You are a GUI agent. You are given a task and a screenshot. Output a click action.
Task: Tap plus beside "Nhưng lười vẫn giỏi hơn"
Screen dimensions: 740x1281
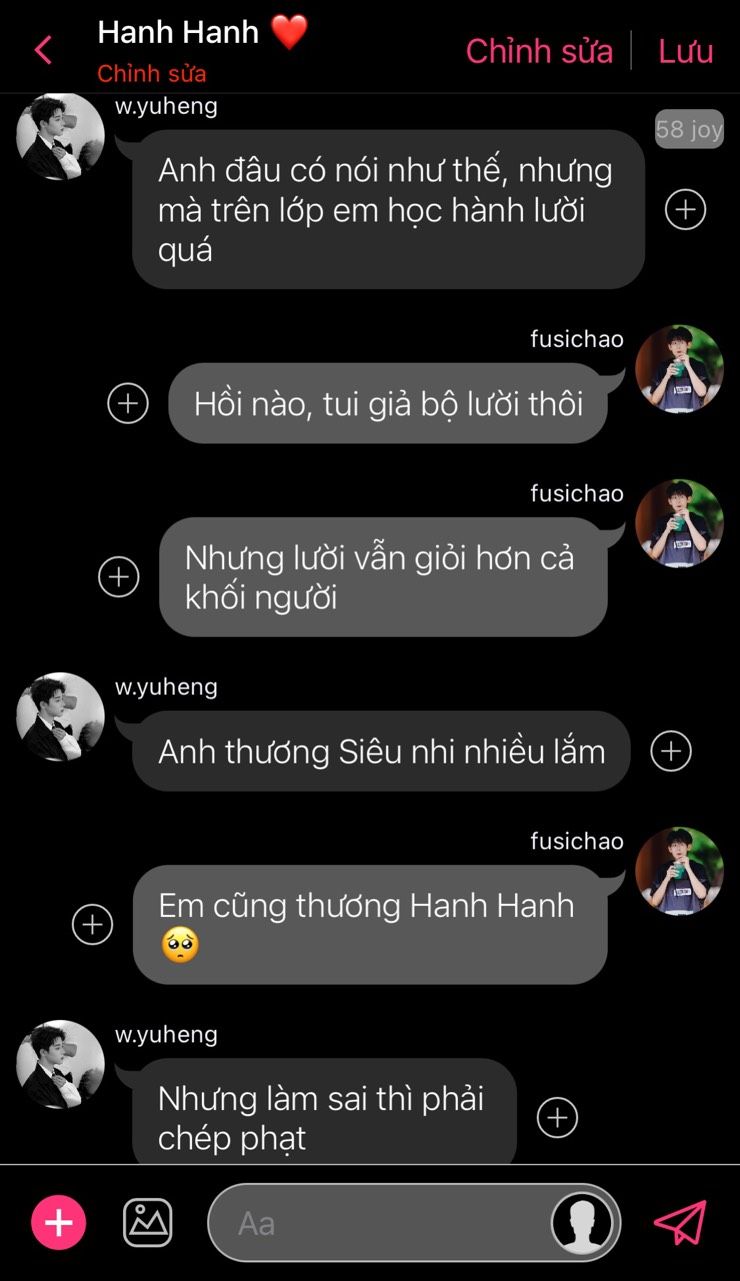click(119, 577)
